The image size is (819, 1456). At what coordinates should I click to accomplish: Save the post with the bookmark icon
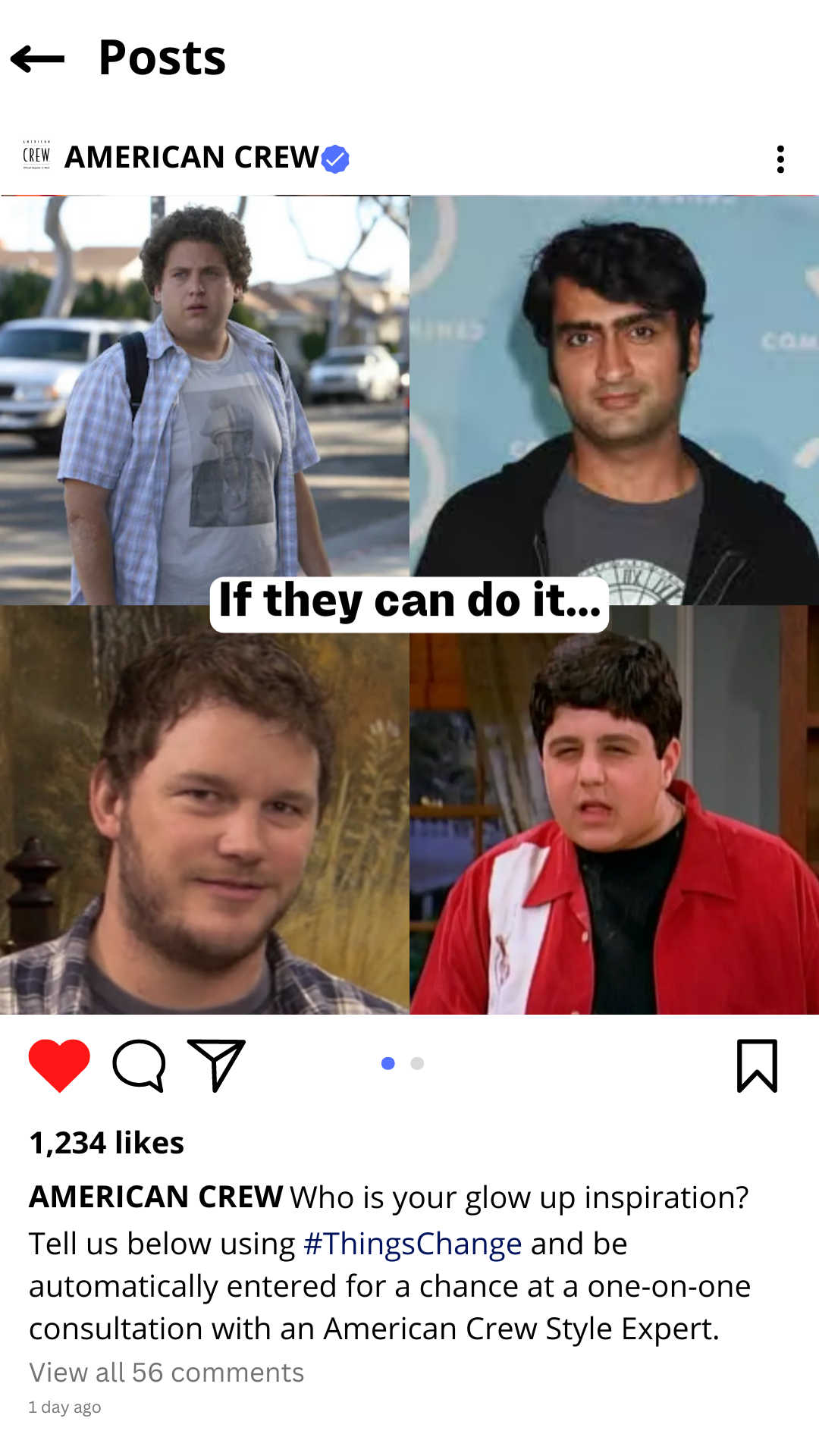pyautogui.click(x=757, y=1065)
